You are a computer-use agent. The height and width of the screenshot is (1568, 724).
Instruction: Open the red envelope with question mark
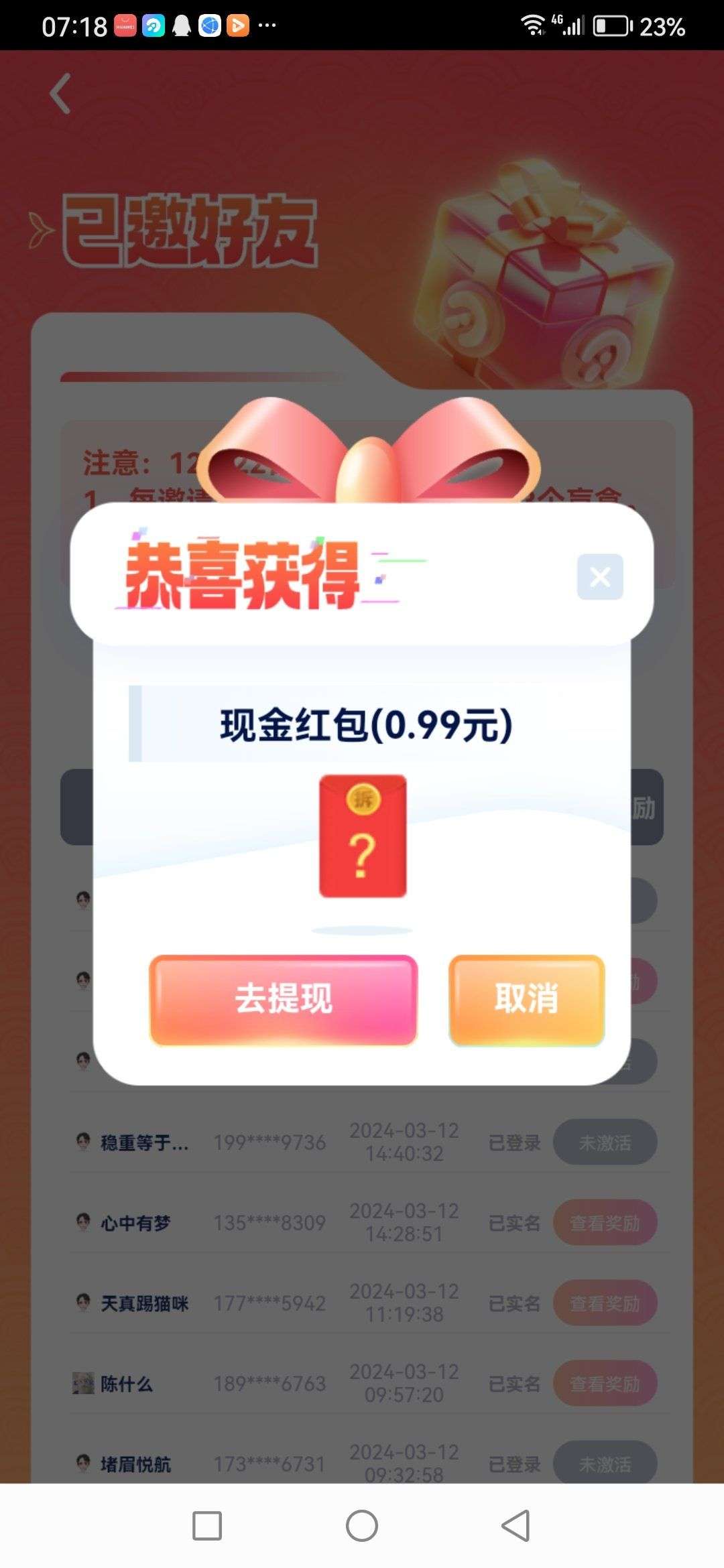[x=363, y=836]
